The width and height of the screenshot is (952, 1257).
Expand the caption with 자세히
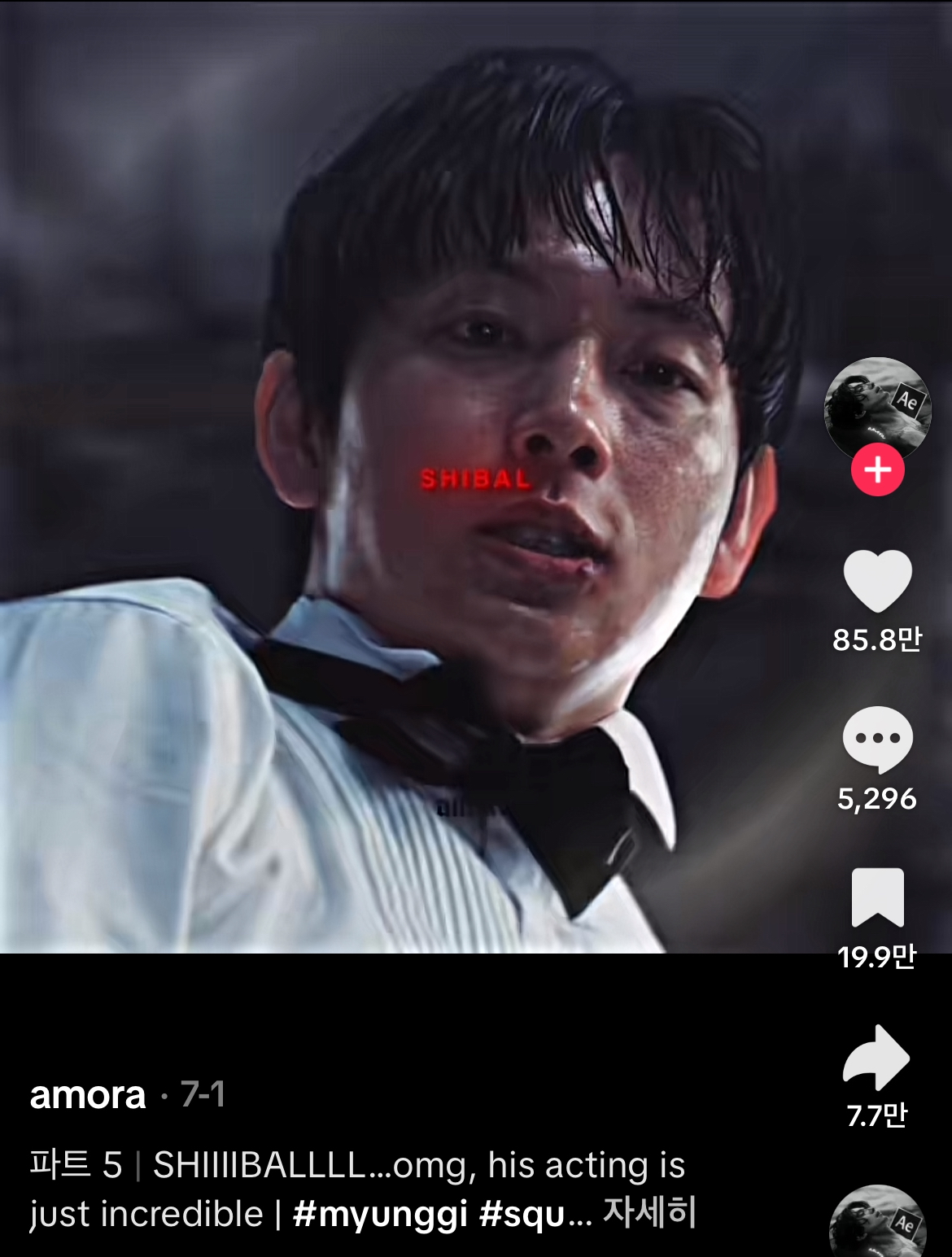pyautogui.click(x=649, y=1212)
